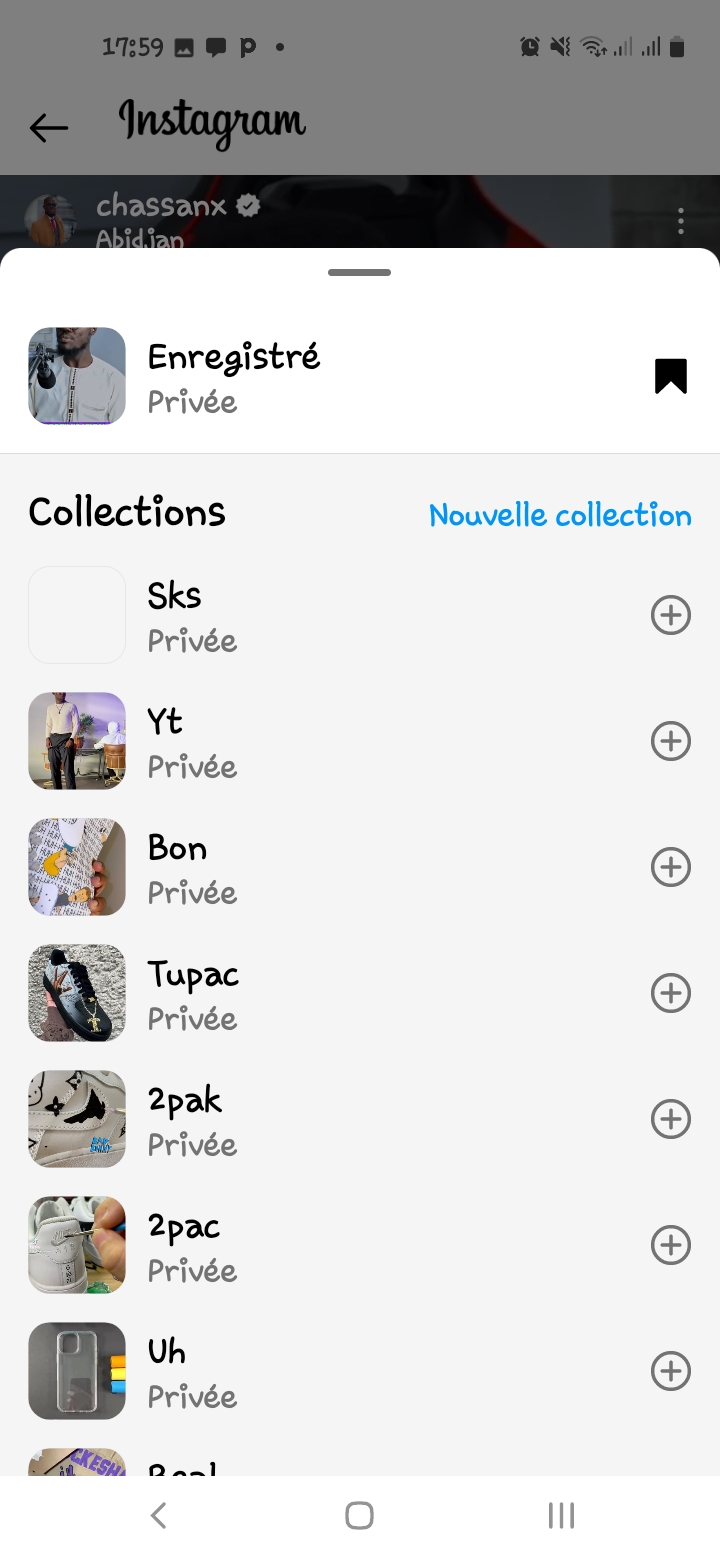The image size is (720, 1560).
Task: Go to the phone home screen
Action: (359, 1516)
